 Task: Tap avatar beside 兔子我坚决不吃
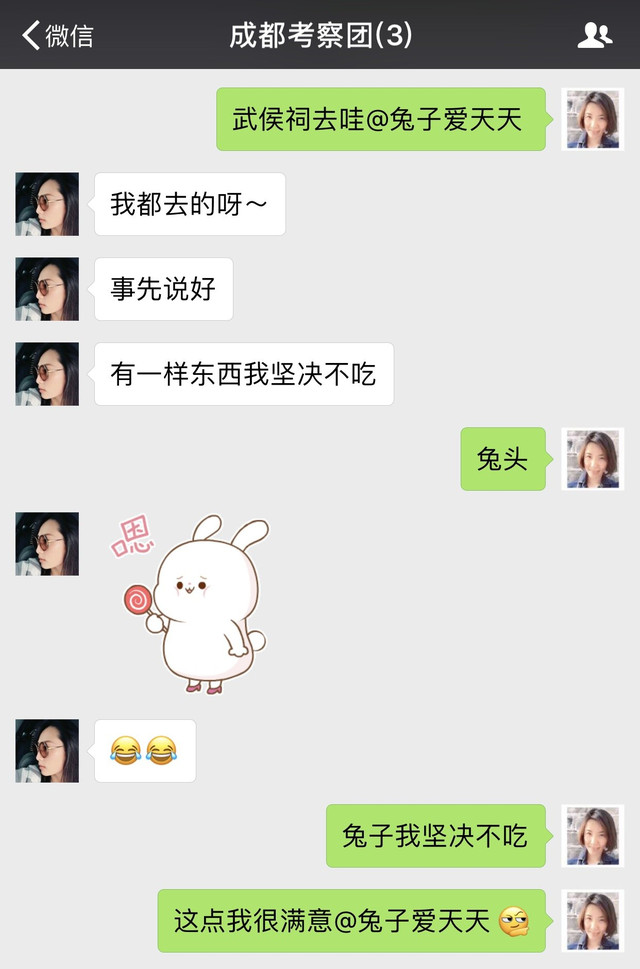(x=592, y=835)
